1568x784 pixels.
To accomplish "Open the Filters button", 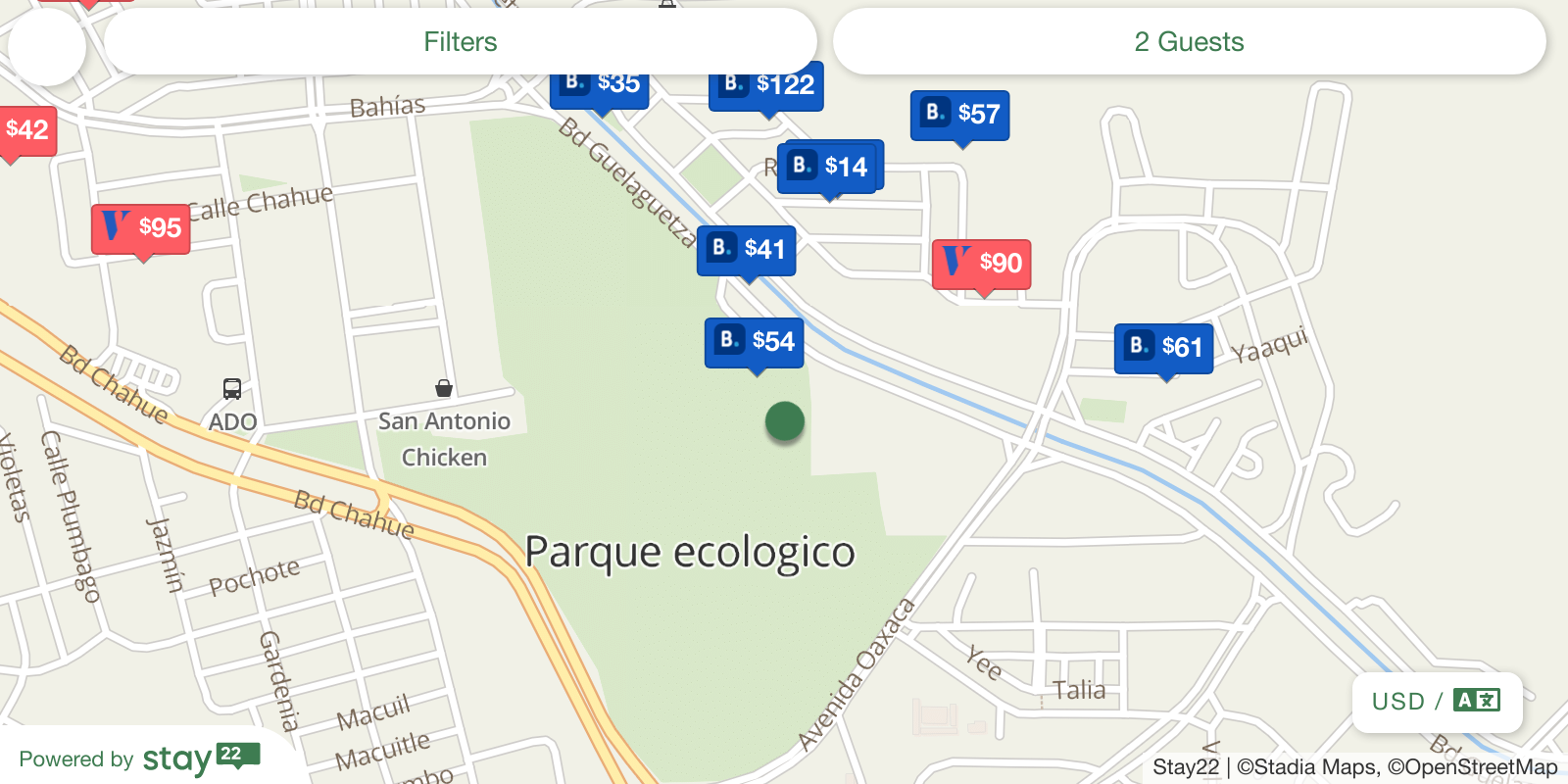I will click(460, 42).
